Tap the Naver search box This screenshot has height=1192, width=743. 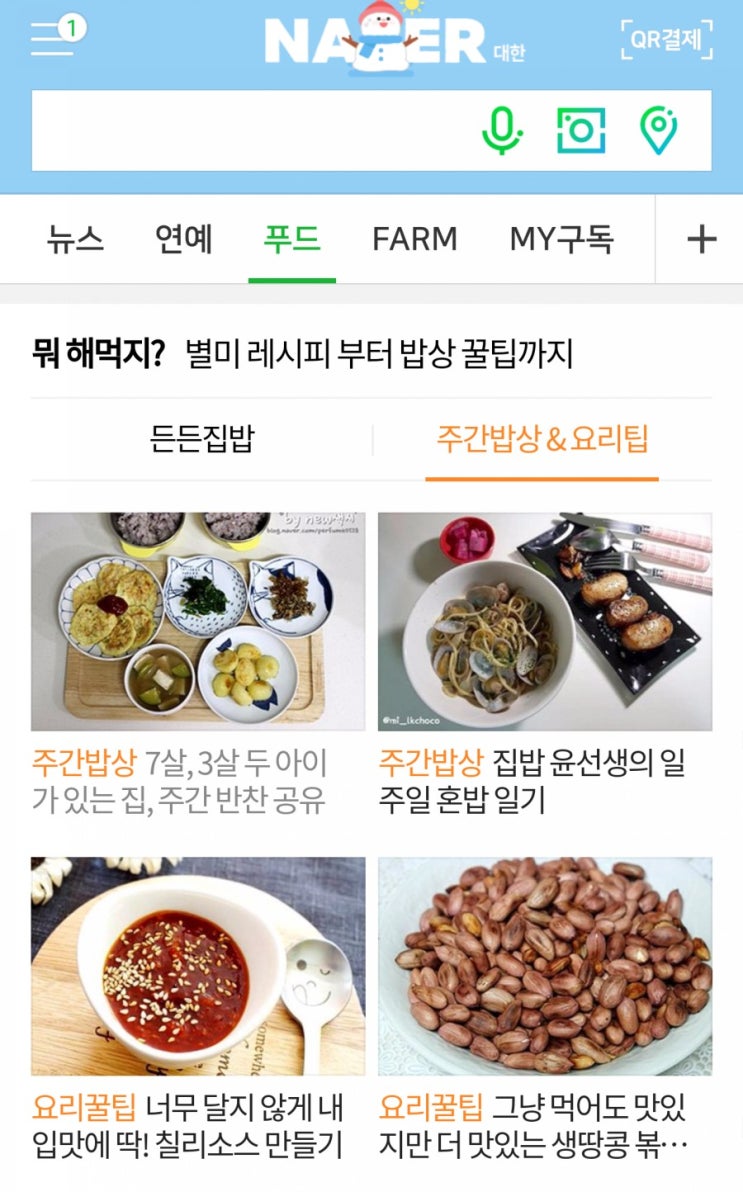[250, 131]
